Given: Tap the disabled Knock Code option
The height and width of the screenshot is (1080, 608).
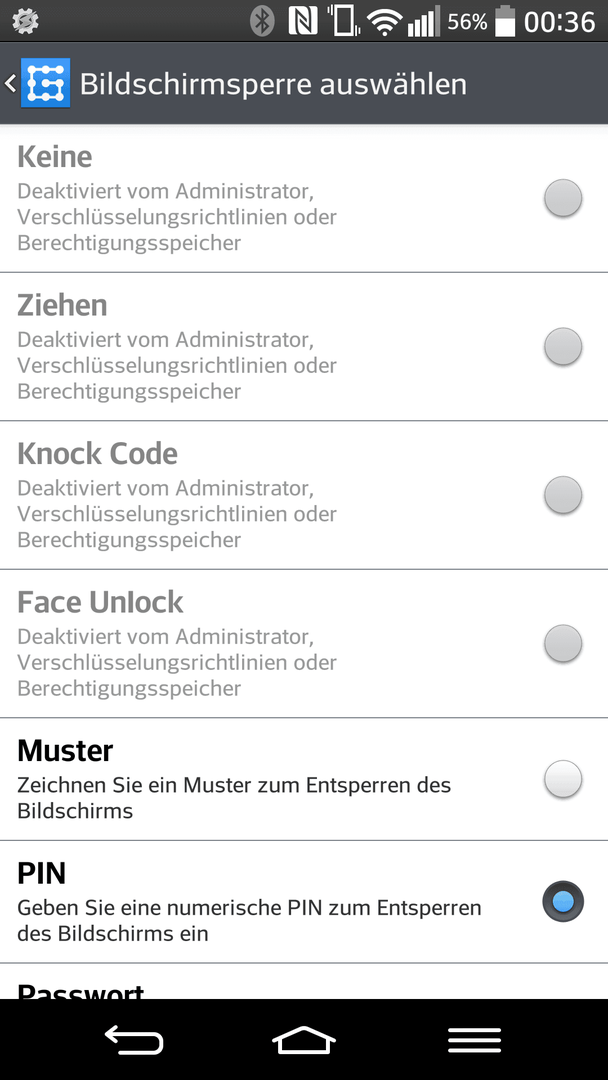Looking at the screenshot, I should coord(304,495).
